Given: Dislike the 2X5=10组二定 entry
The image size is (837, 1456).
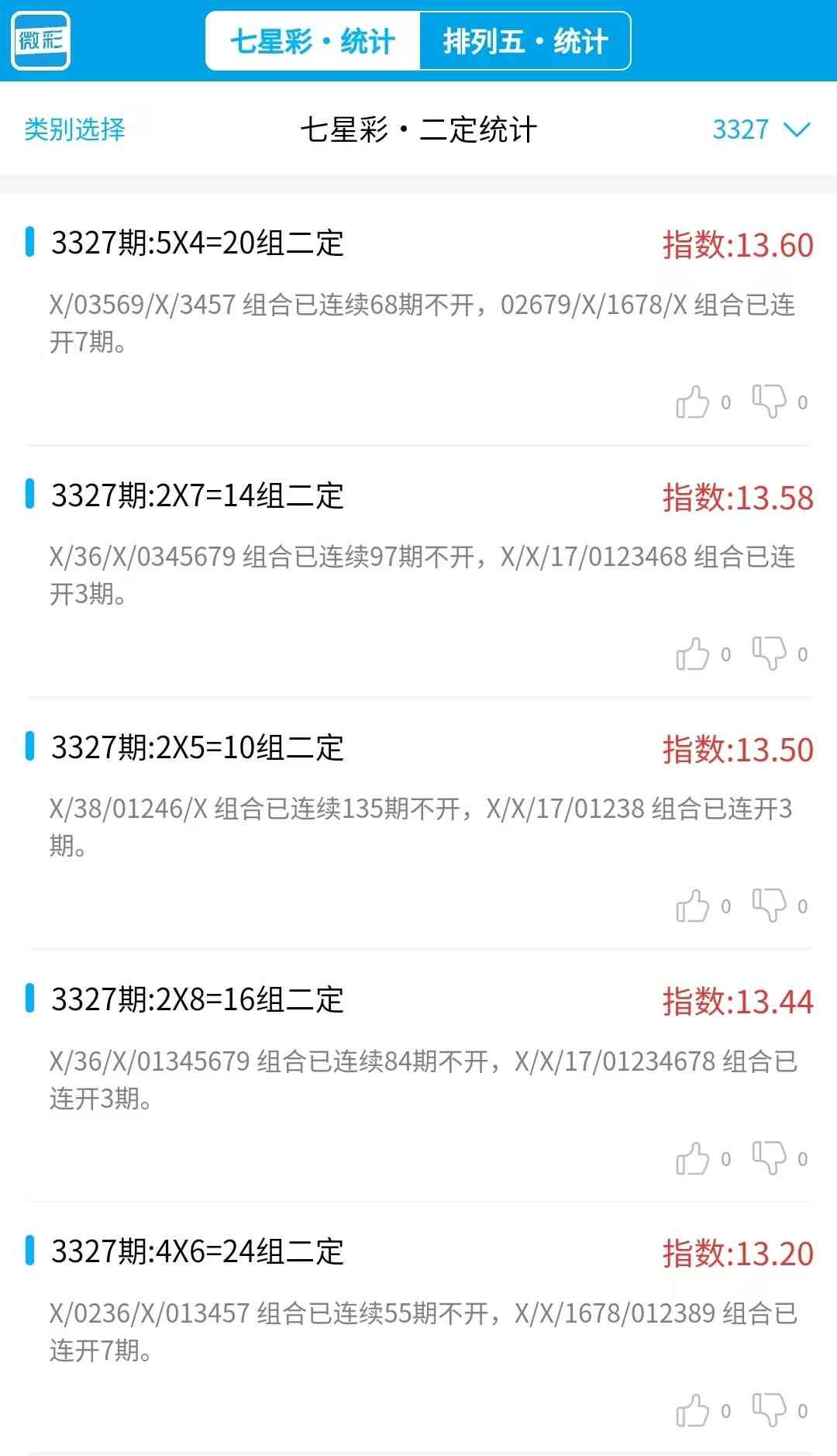Looking at the screenshot, I should 769,905.
